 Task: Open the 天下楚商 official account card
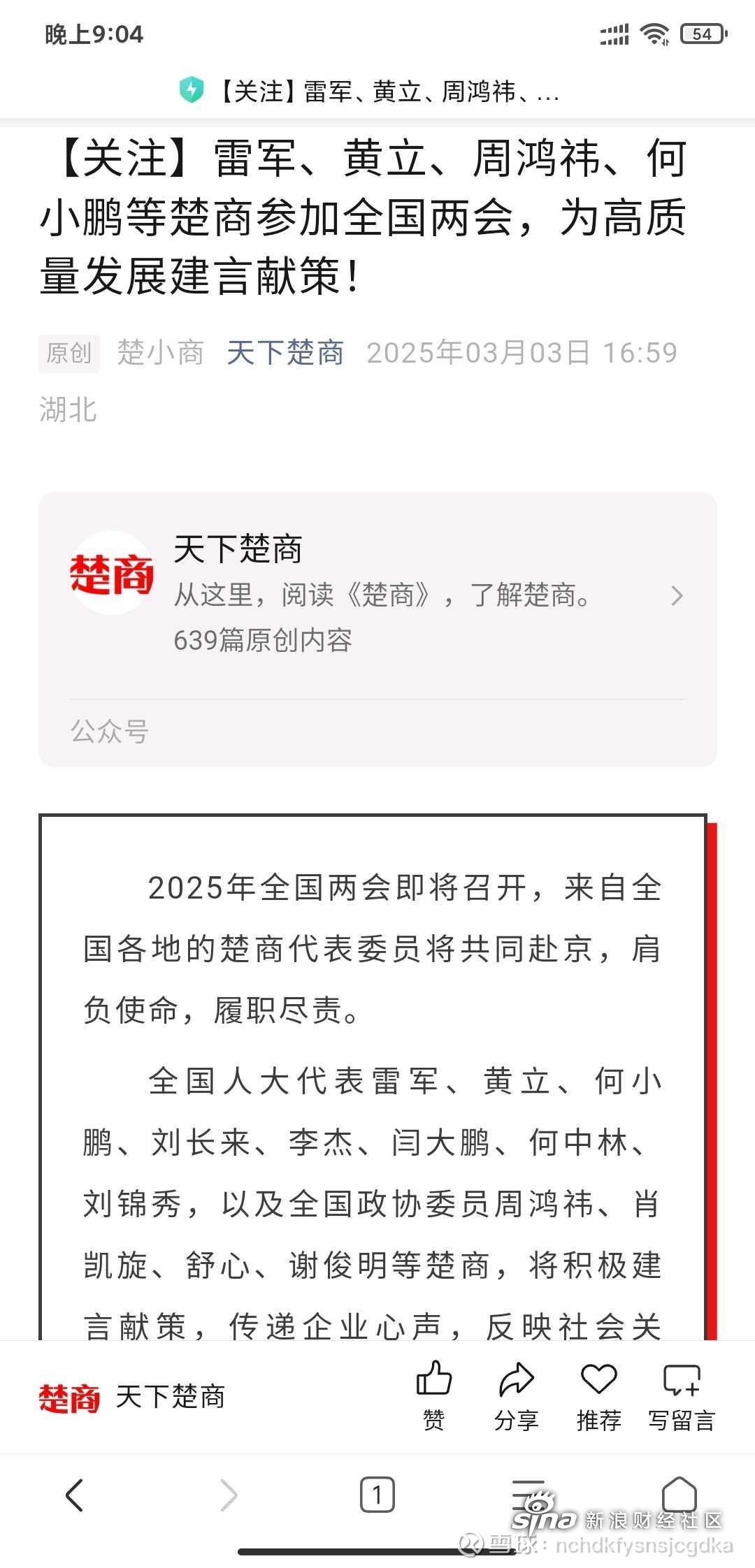pyautogui.click(x=377, y=595)
